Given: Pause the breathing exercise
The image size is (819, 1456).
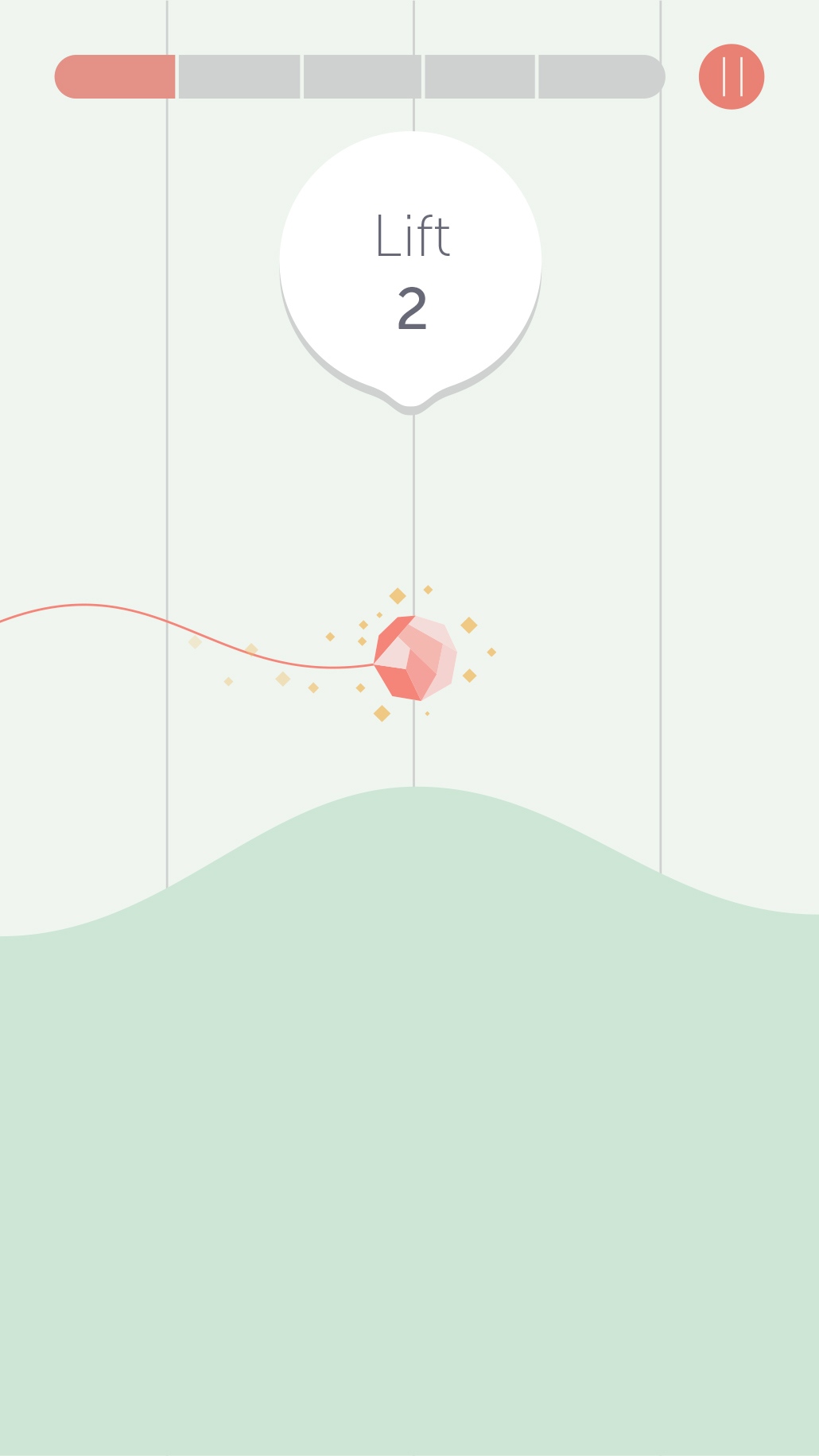Looking at the screenshot, I should [731, 76].
